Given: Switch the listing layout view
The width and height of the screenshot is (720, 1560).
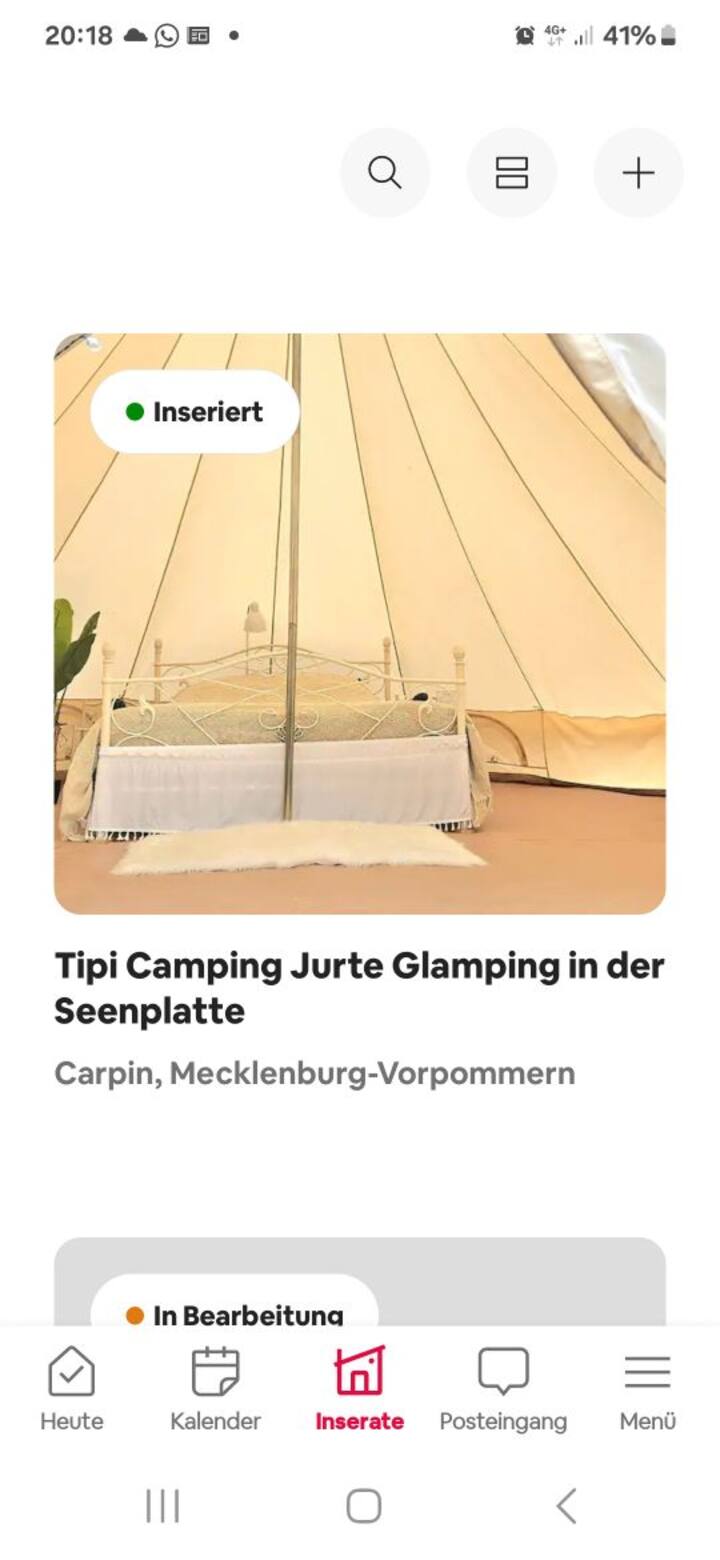Looking at the screenshot, I should (512, 173).
